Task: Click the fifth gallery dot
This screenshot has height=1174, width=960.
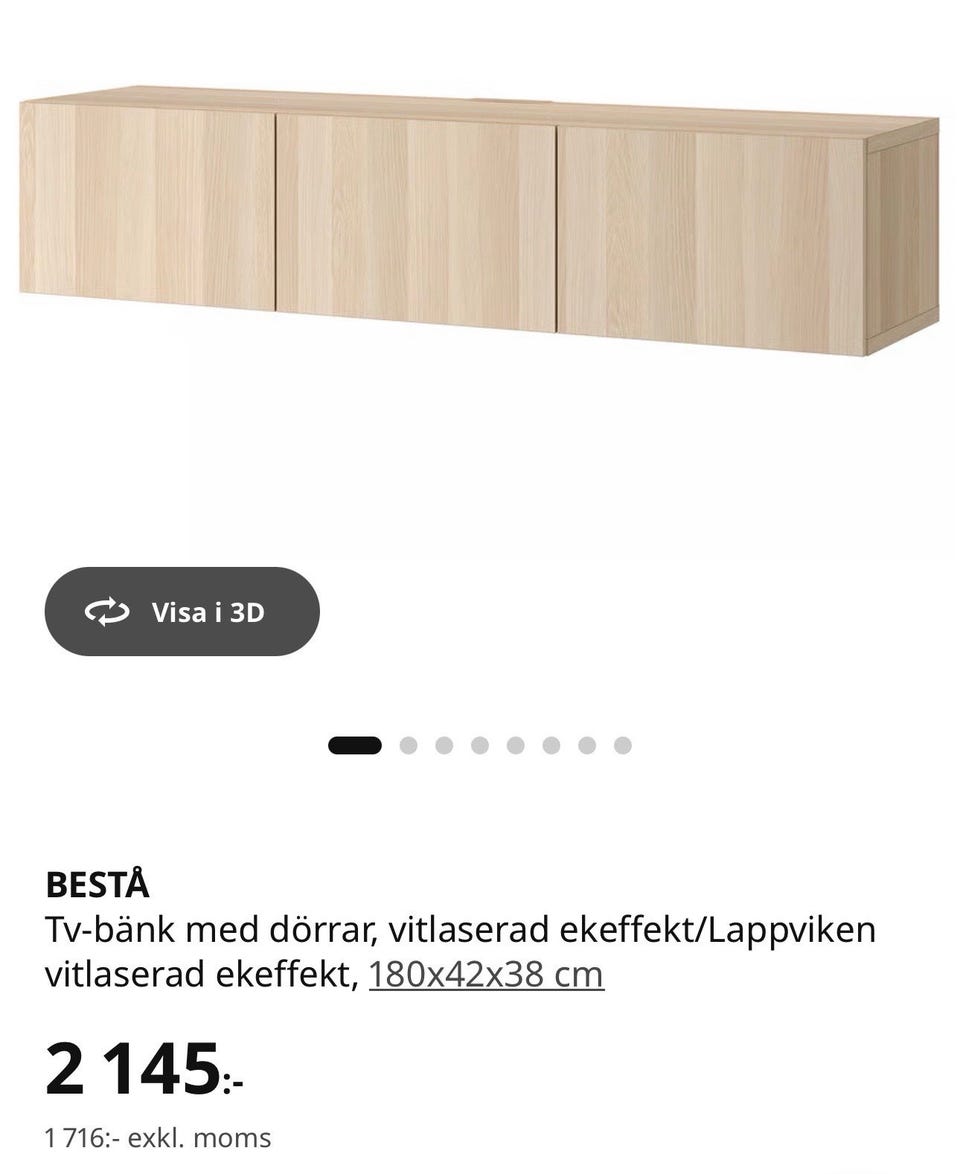Action: 515,743
